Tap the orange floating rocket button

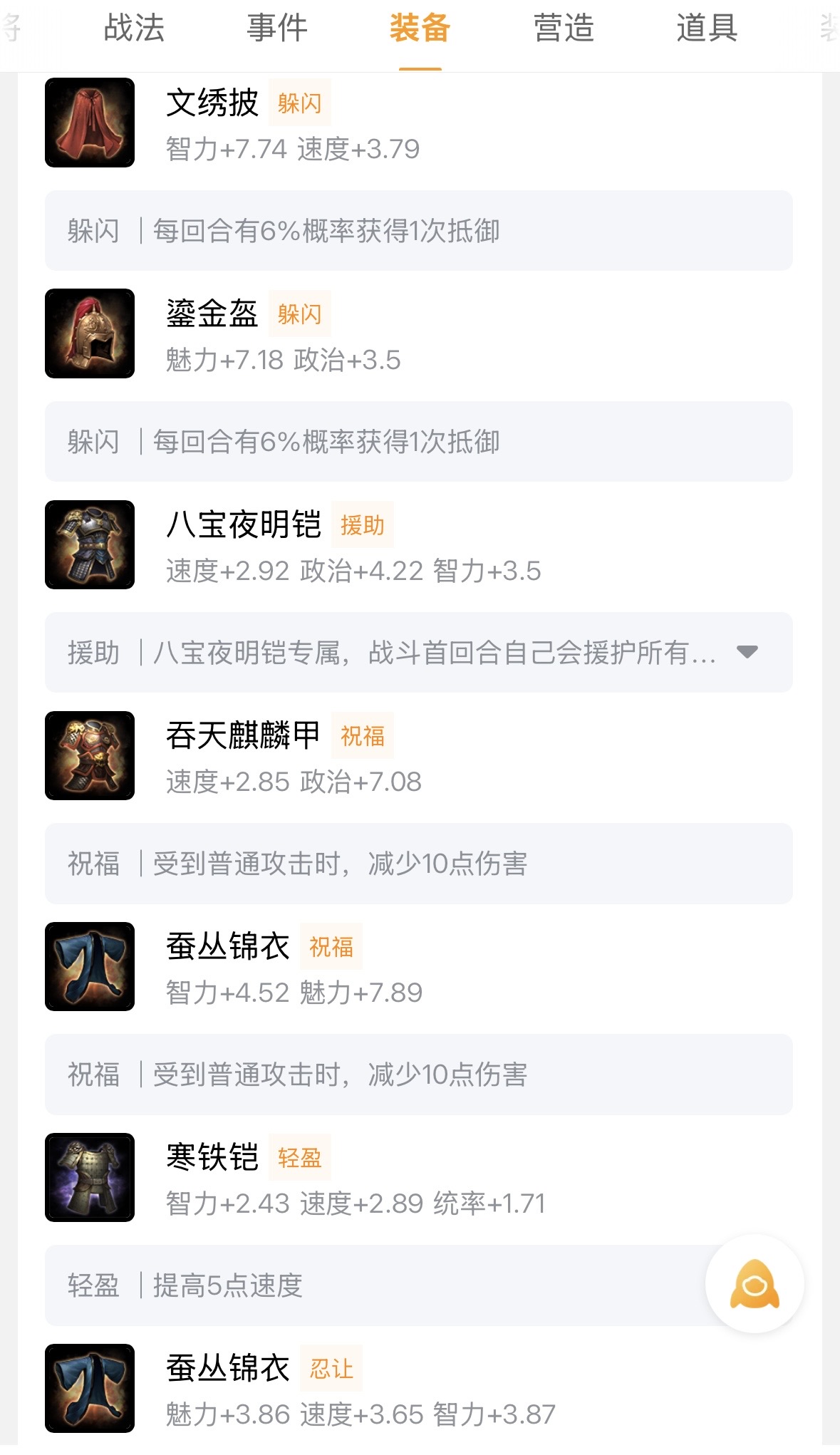[x=754, y=1284]
